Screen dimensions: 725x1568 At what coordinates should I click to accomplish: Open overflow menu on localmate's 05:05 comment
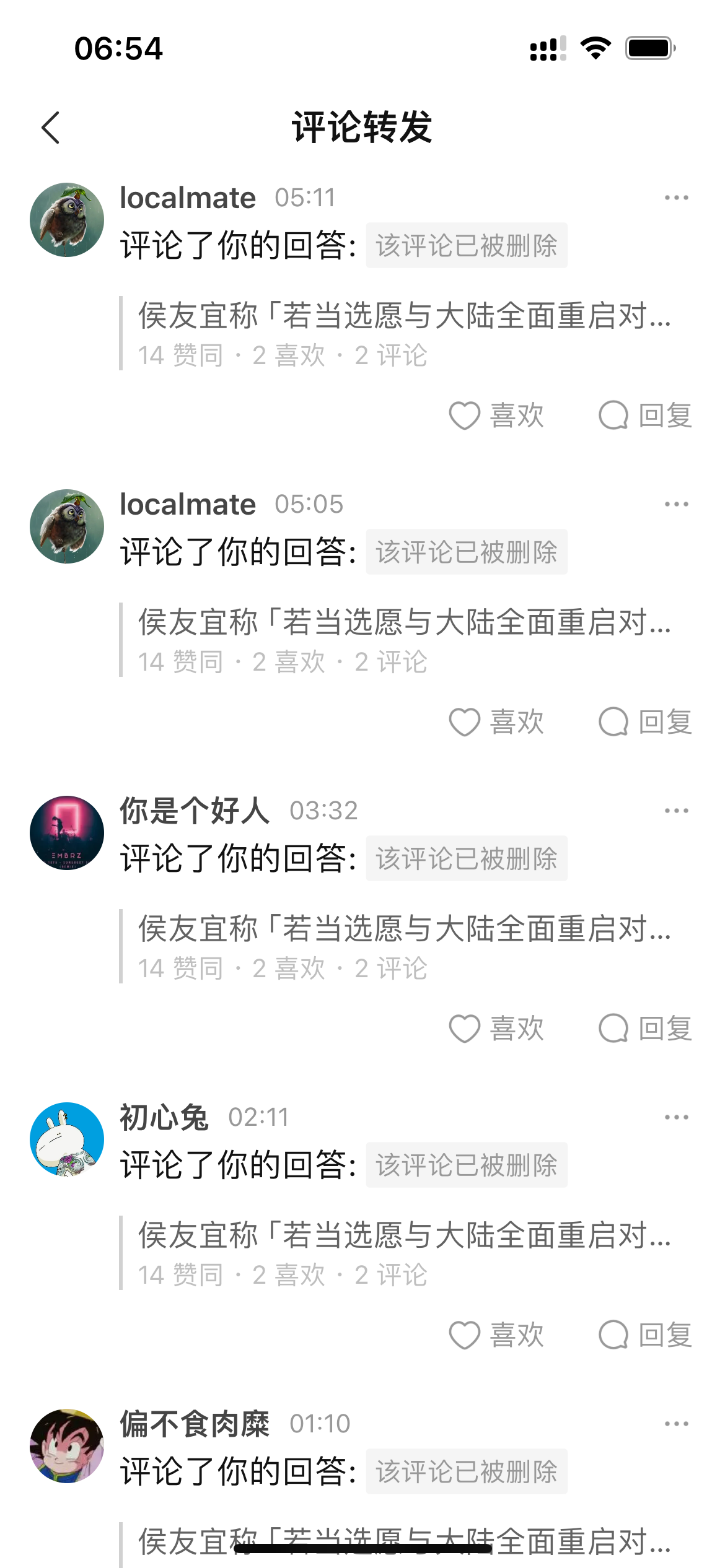[675, 505]
